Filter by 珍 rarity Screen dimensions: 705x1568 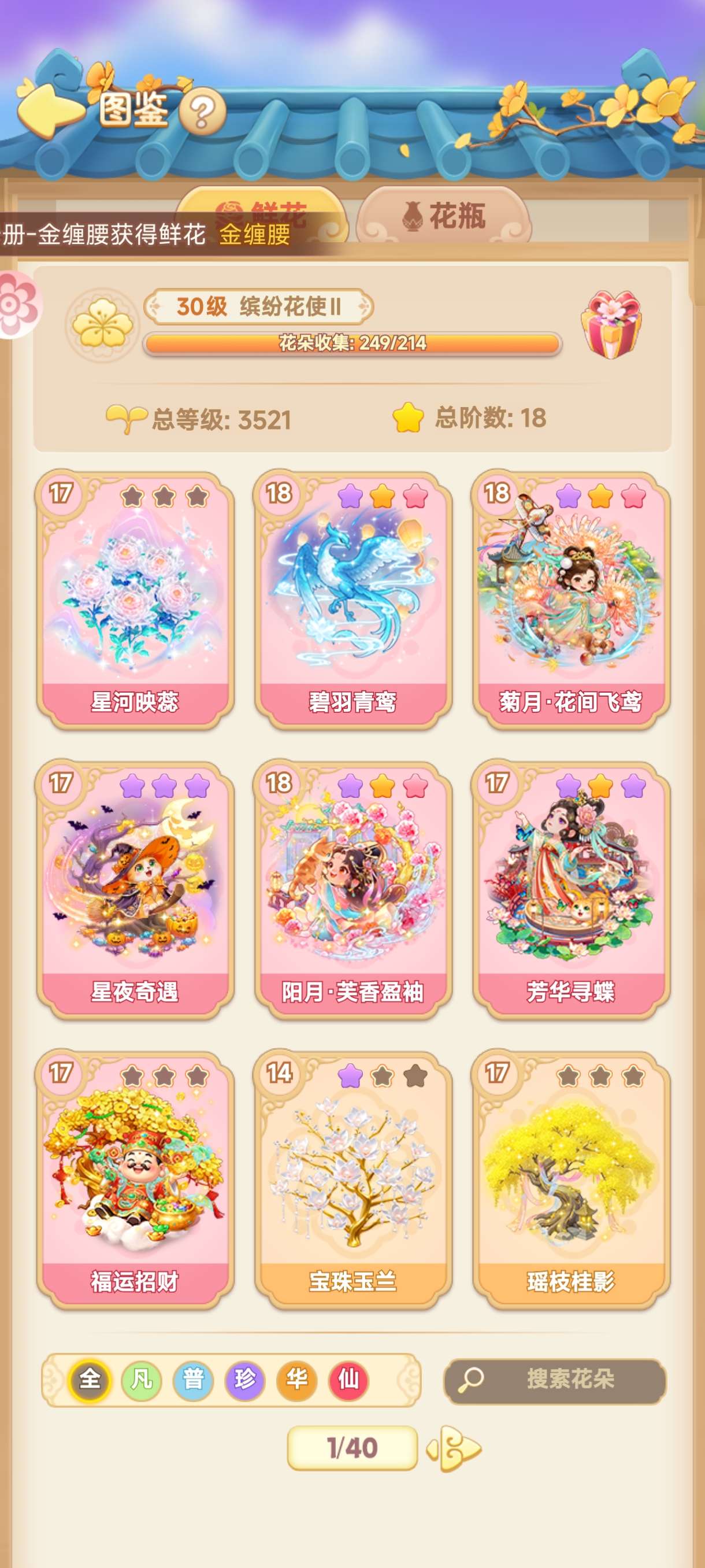pyautogui.click(x=245, y=1380)
